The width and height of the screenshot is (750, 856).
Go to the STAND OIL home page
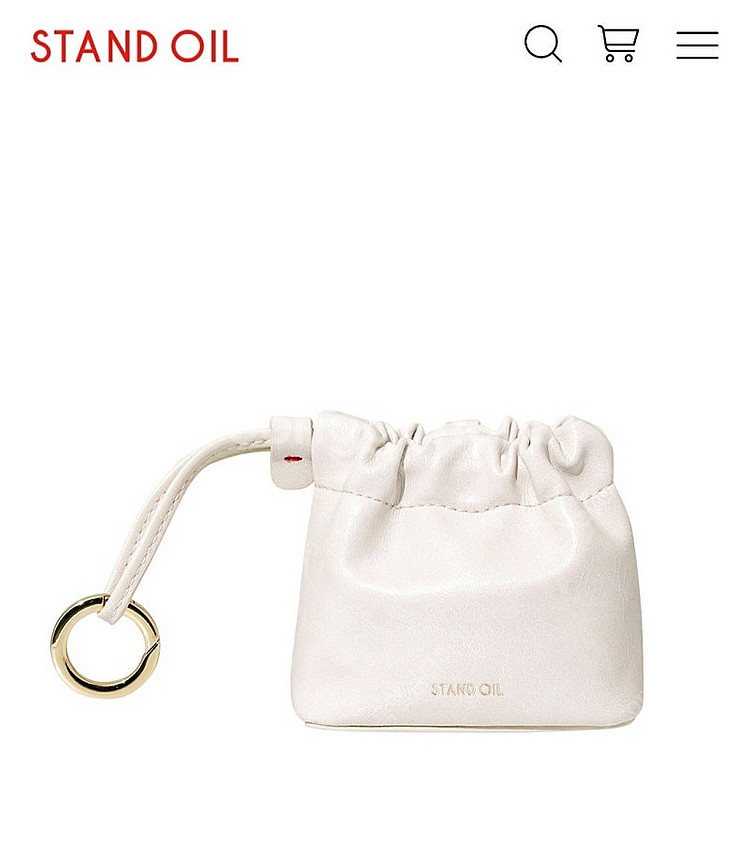pyautogui.click(x=135, y=47)
